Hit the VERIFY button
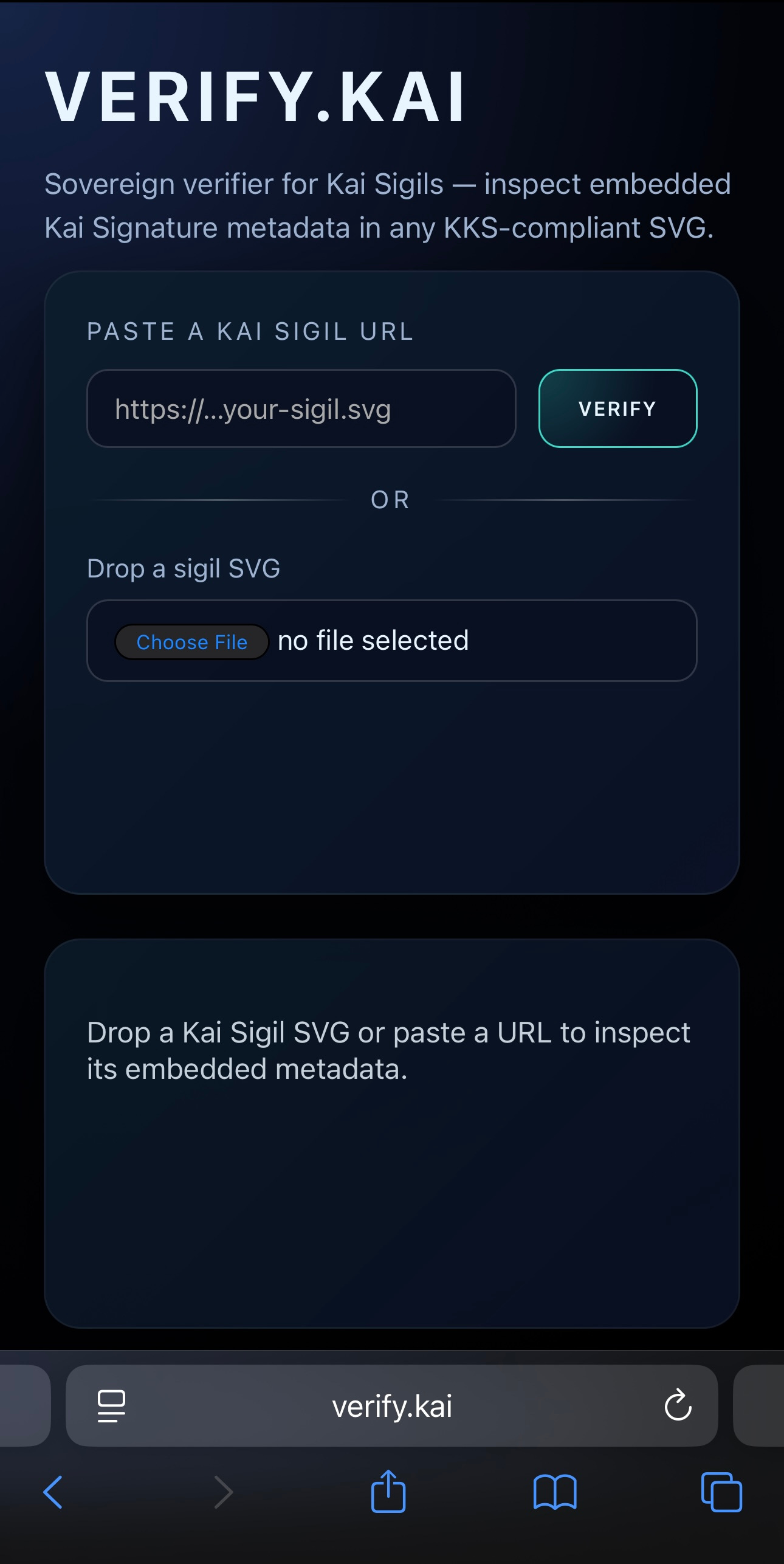This screenshot has width=784, height=1564. [x=617, y=408]
